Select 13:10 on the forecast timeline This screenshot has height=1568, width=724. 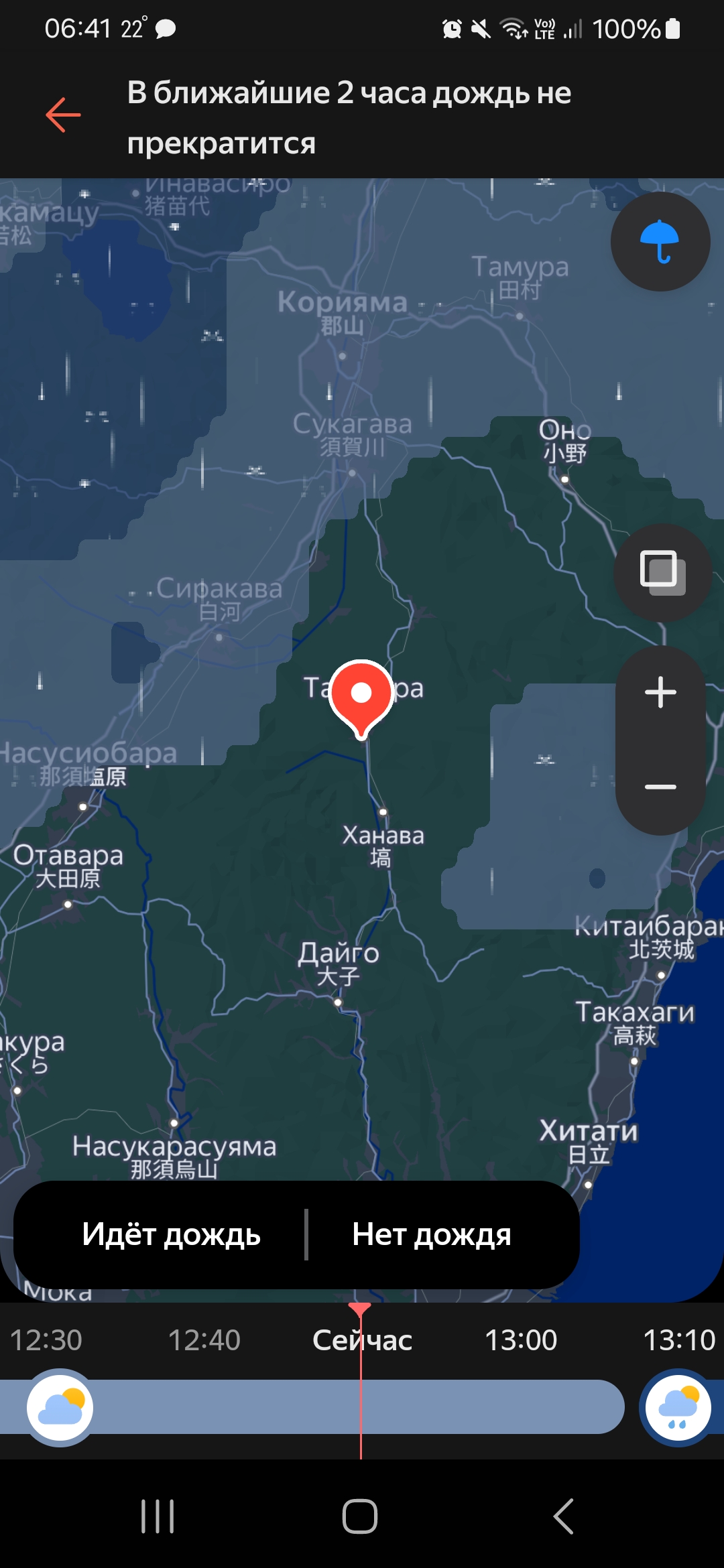(x=678, y=1340)
